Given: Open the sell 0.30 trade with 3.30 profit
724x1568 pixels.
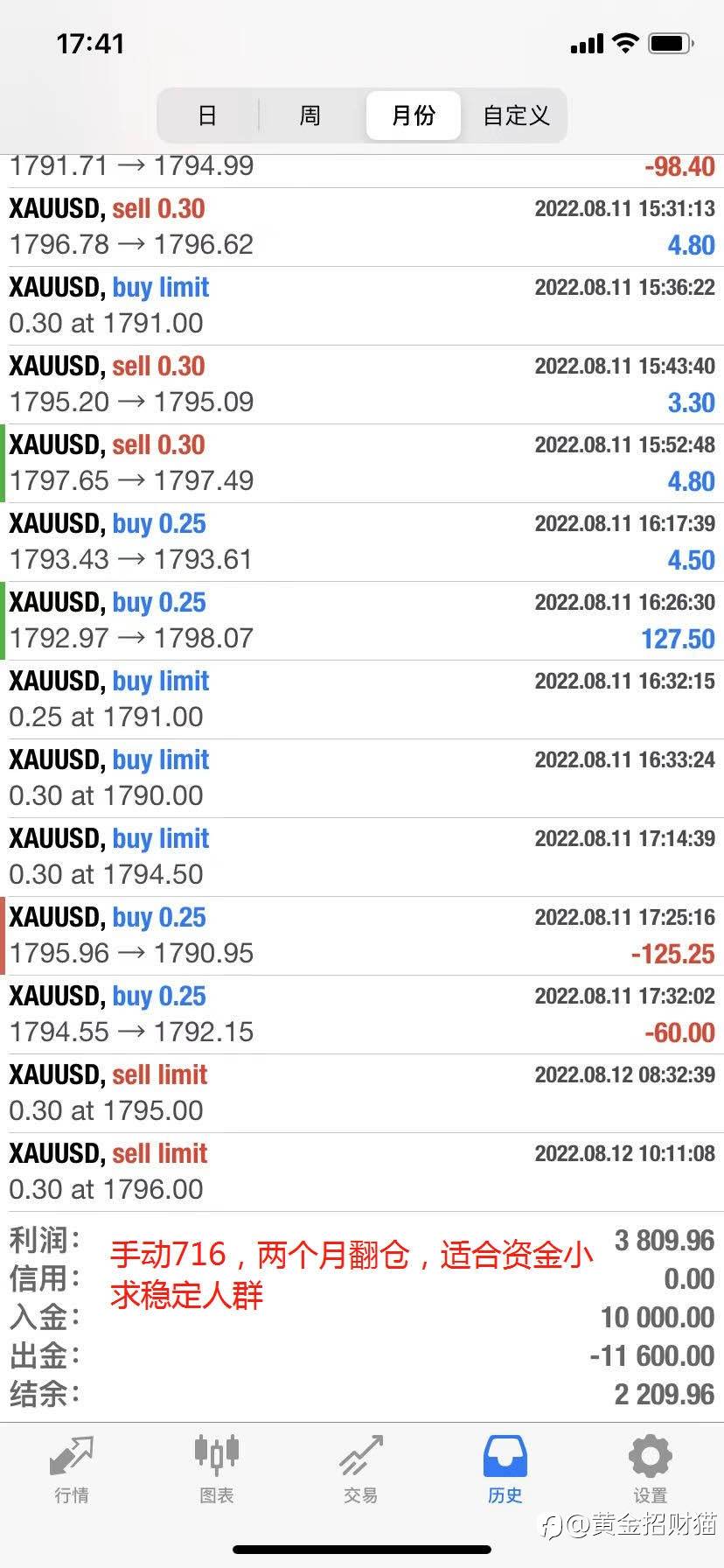Looking at the screenshot, I should (x=362, y=385).
